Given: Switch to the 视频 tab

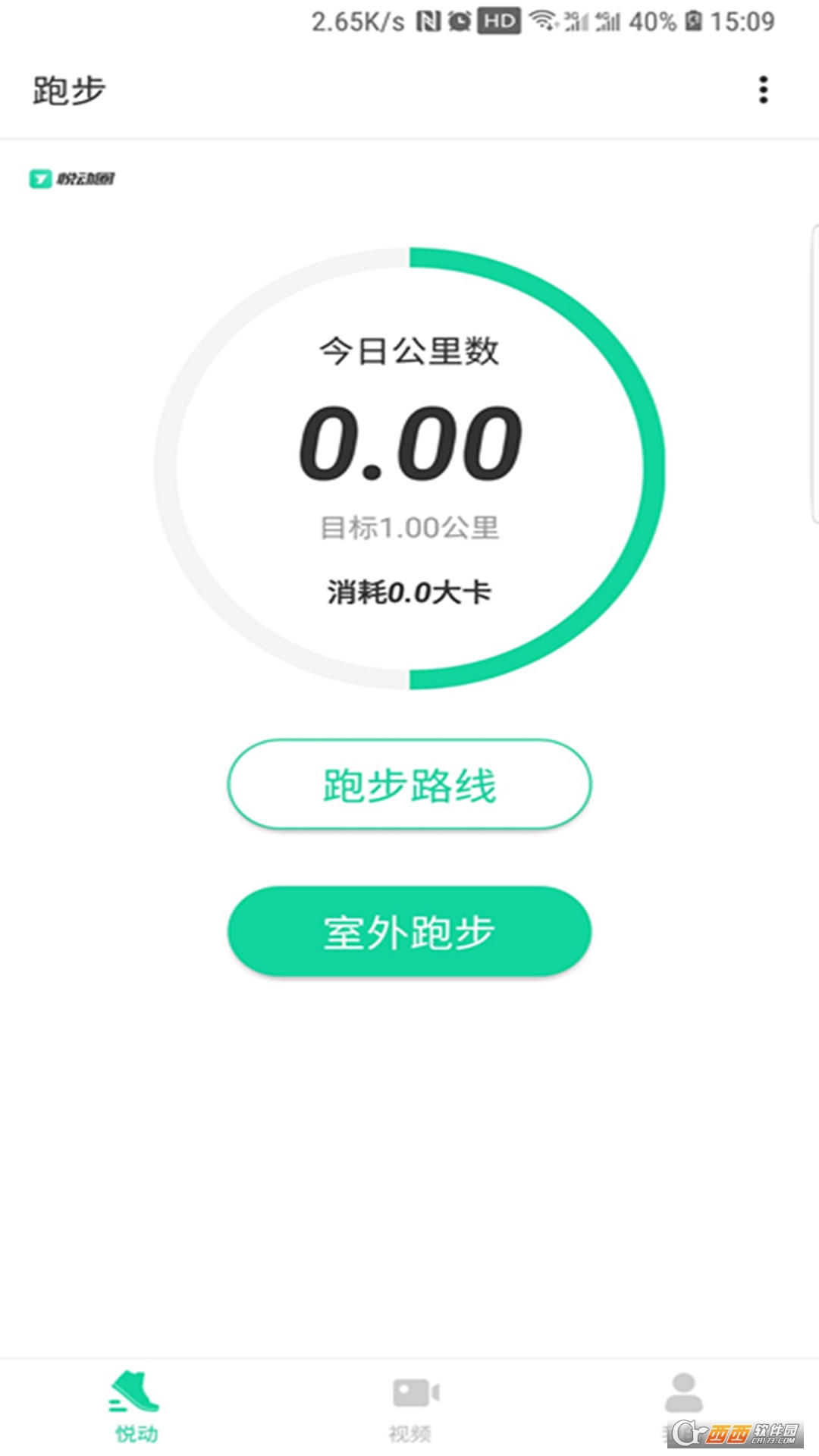Looking at the screenshot, I should 411,1407.
